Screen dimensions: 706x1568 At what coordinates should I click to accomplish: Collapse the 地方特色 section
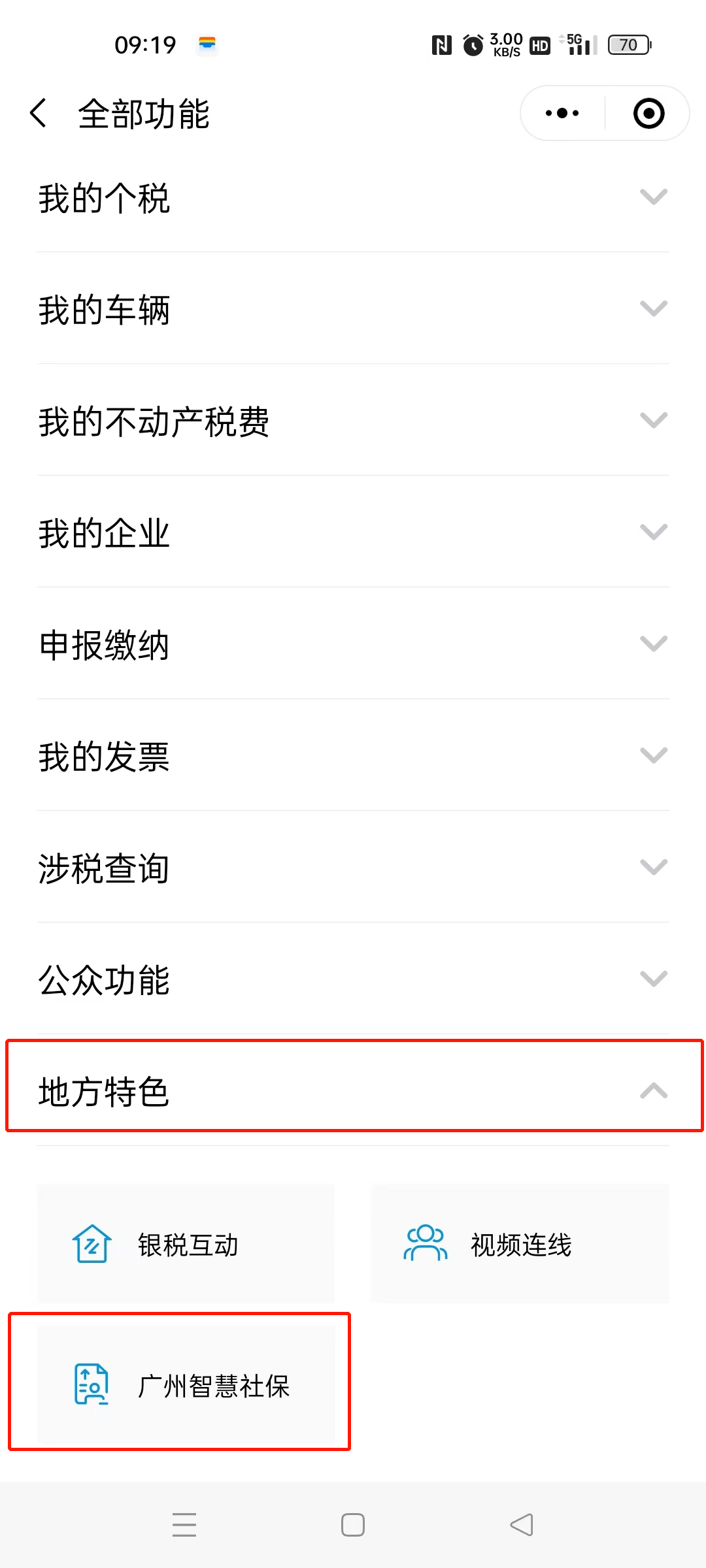pyautogui.click(x=353, y=1090)
